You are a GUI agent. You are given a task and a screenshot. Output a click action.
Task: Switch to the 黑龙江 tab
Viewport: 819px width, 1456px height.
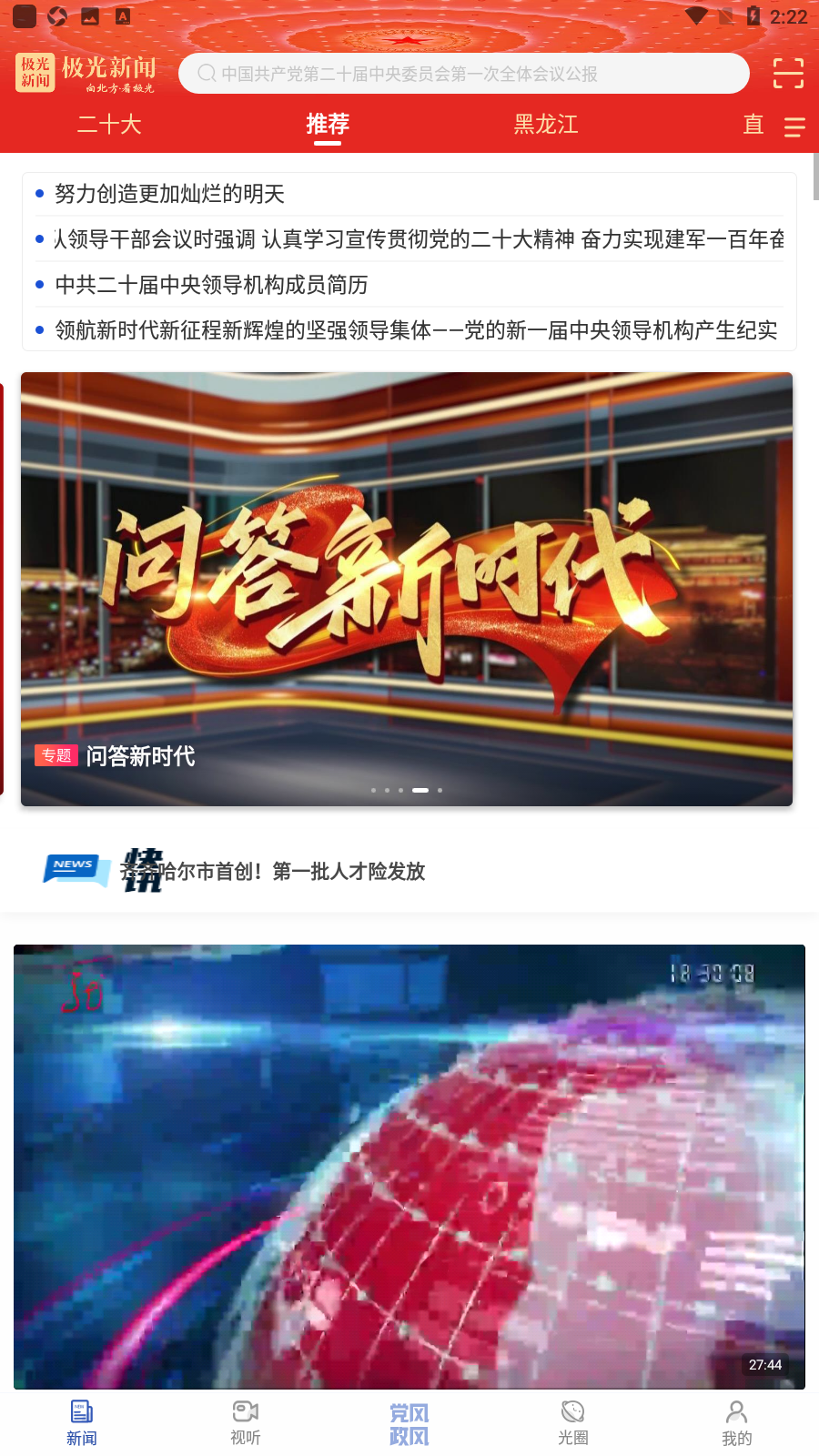546,125
